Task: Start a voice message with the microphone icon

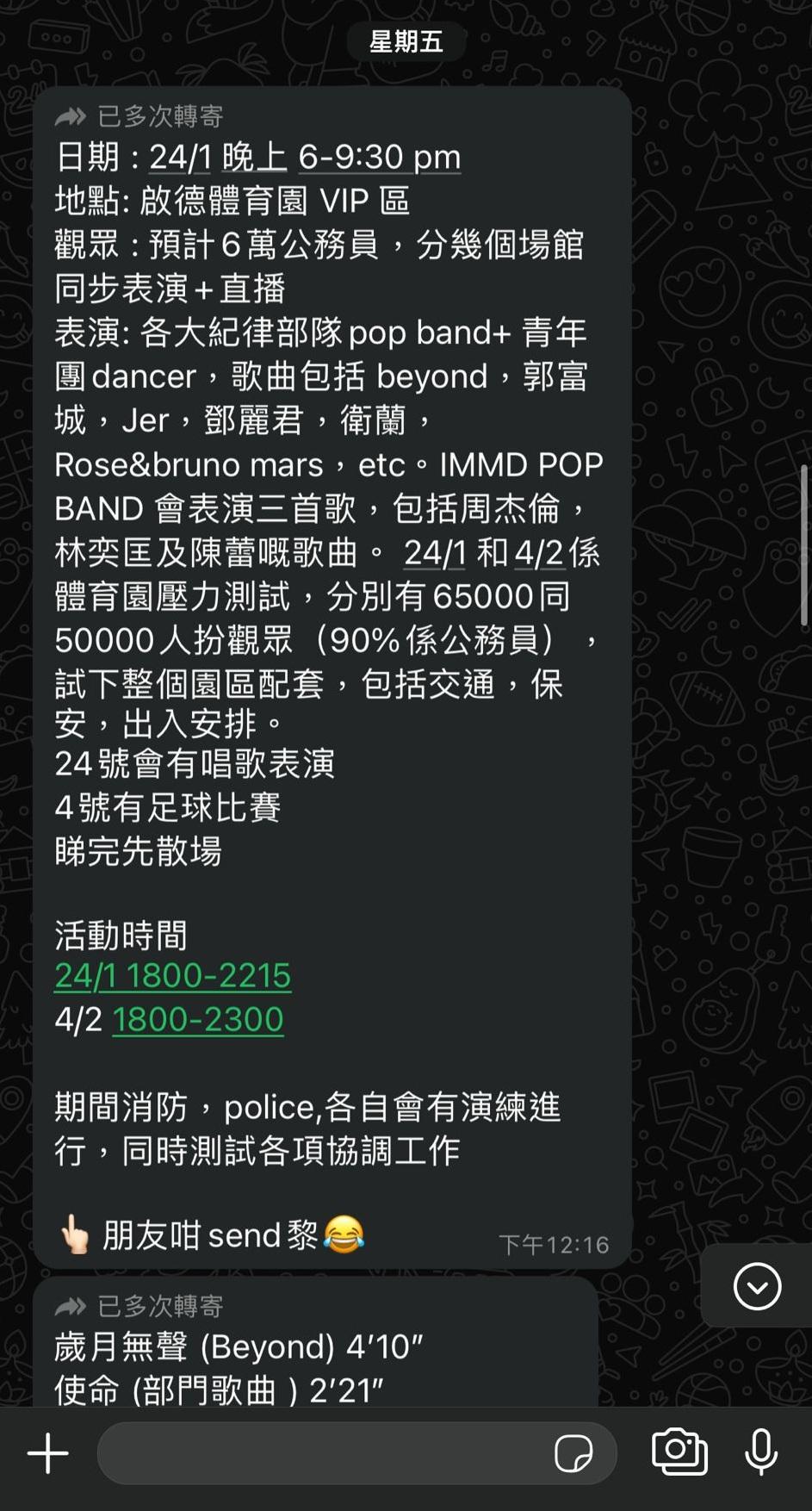Action: pyautogui.click(x=761, y=1452)
